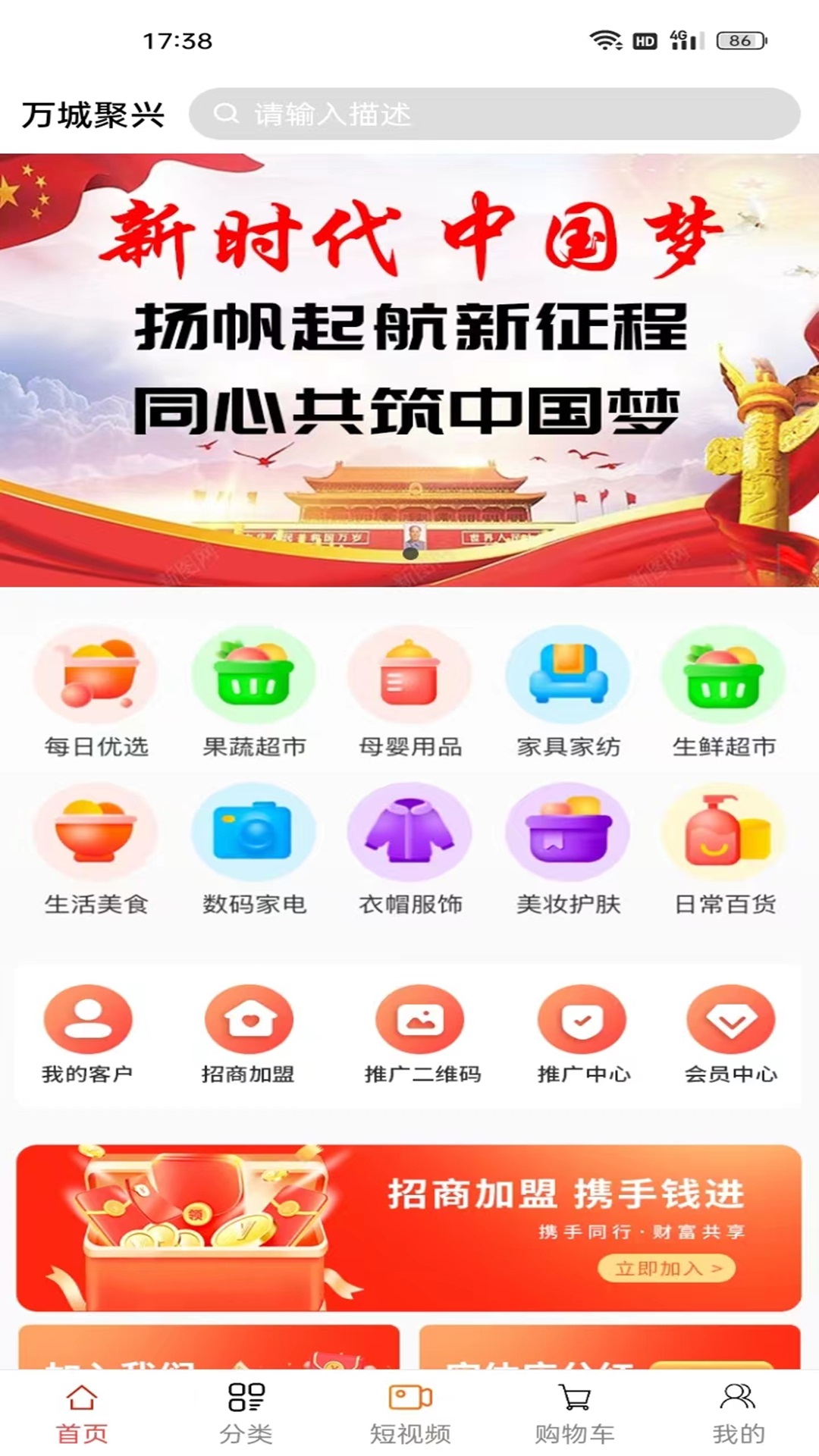819x1456 pixels.
Task: Go to 生鲜超市 category
Action: point(724,692)
